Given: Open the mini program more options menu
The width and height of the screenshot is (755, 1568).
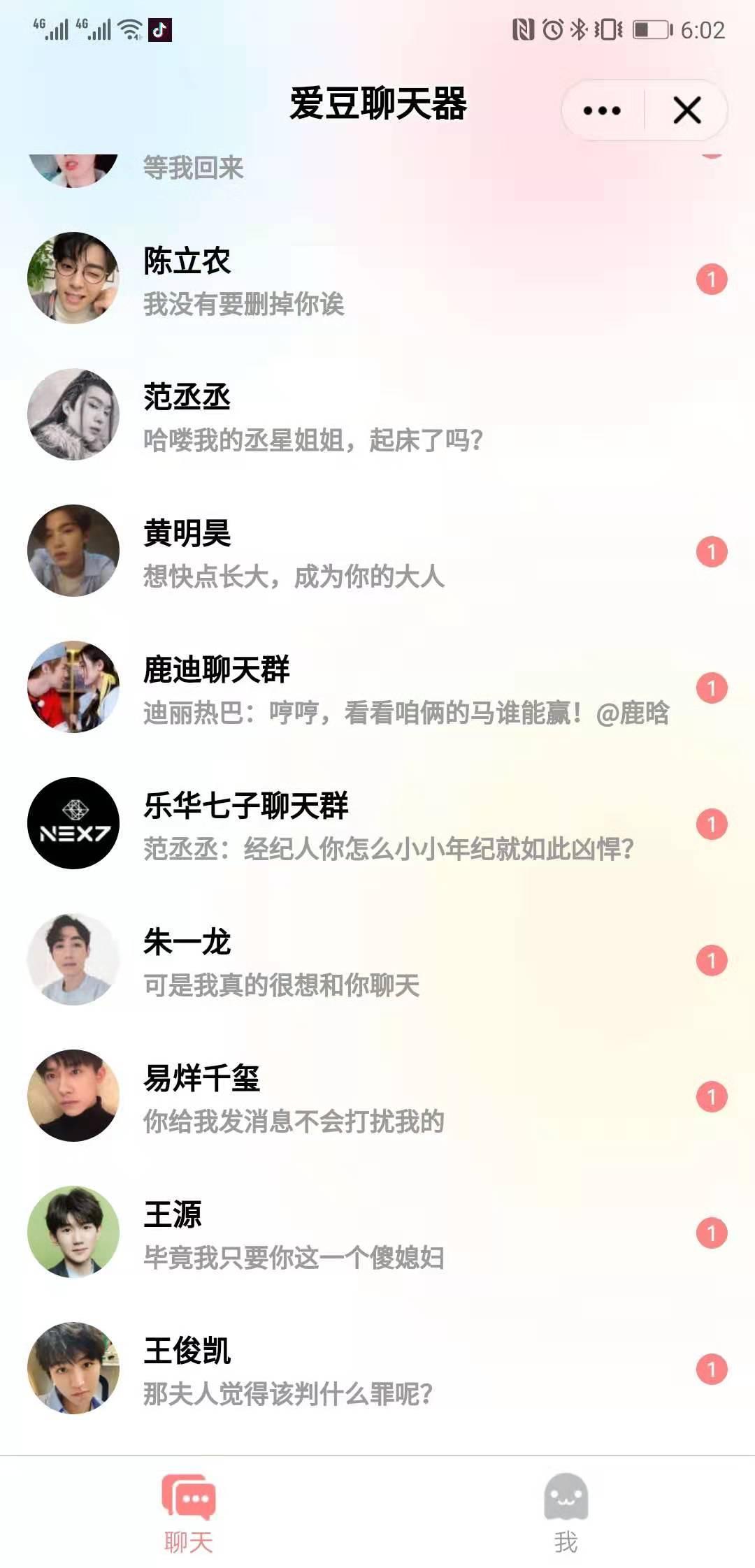Looking at the screenshot, I should [x=602, y=110].
